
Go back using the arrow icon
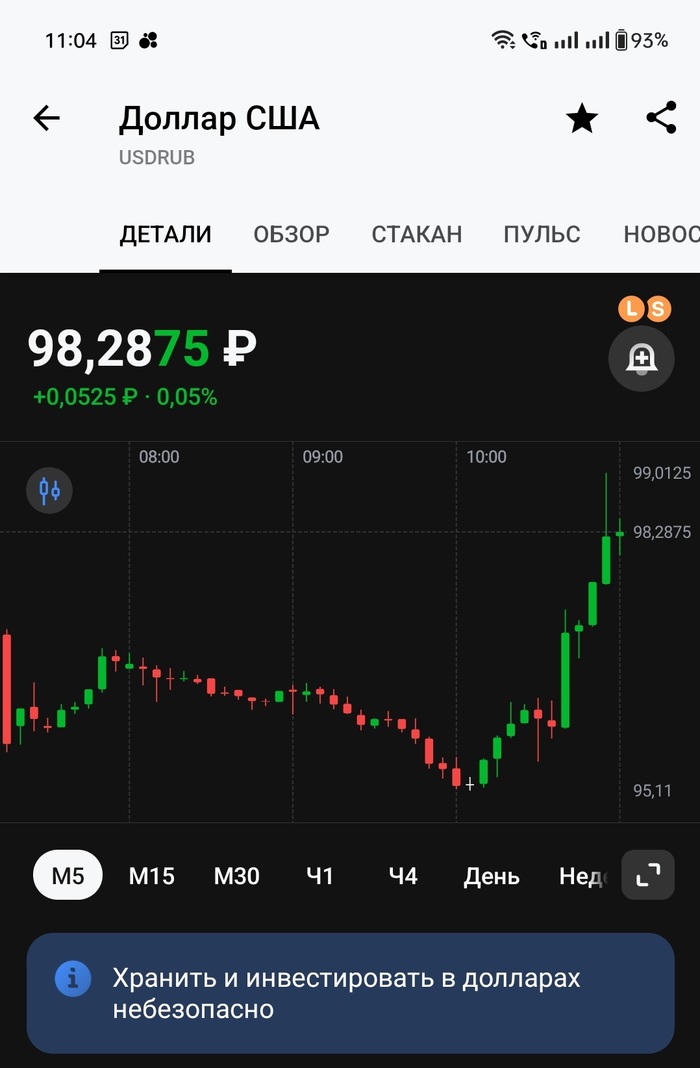[47, 119]
